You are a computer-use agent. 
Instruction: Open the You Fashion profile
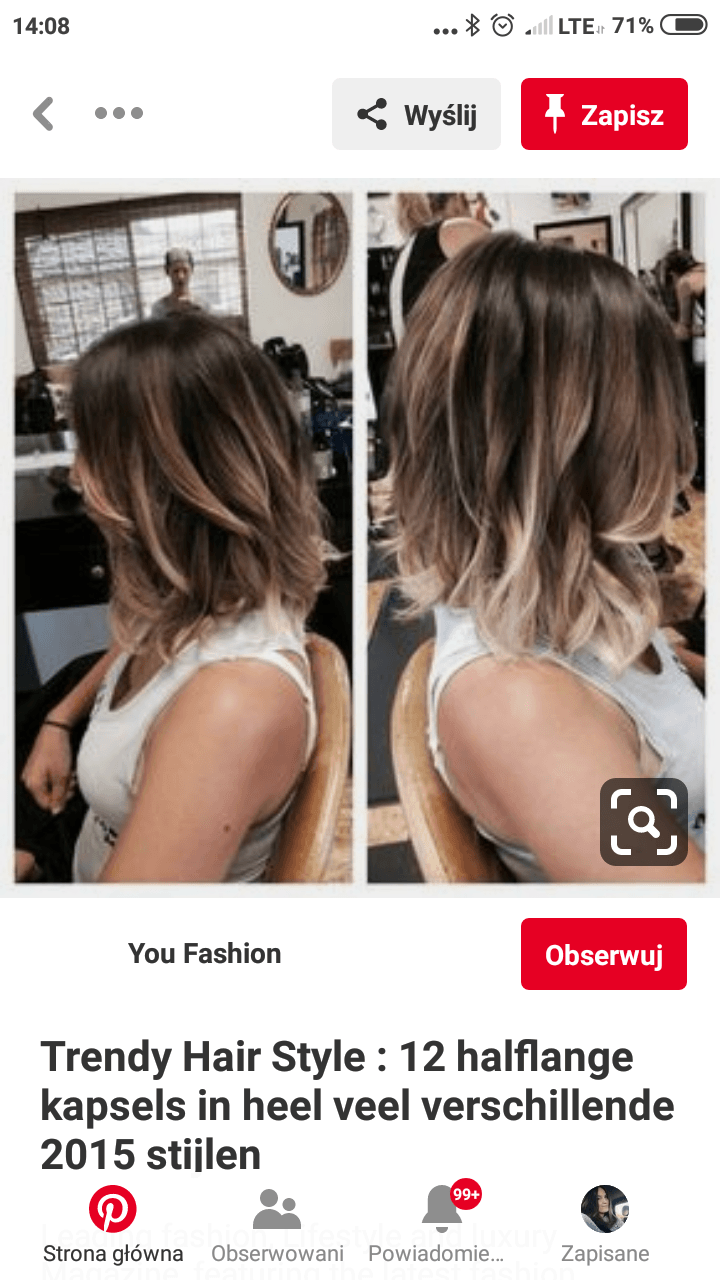coord(204,954)
